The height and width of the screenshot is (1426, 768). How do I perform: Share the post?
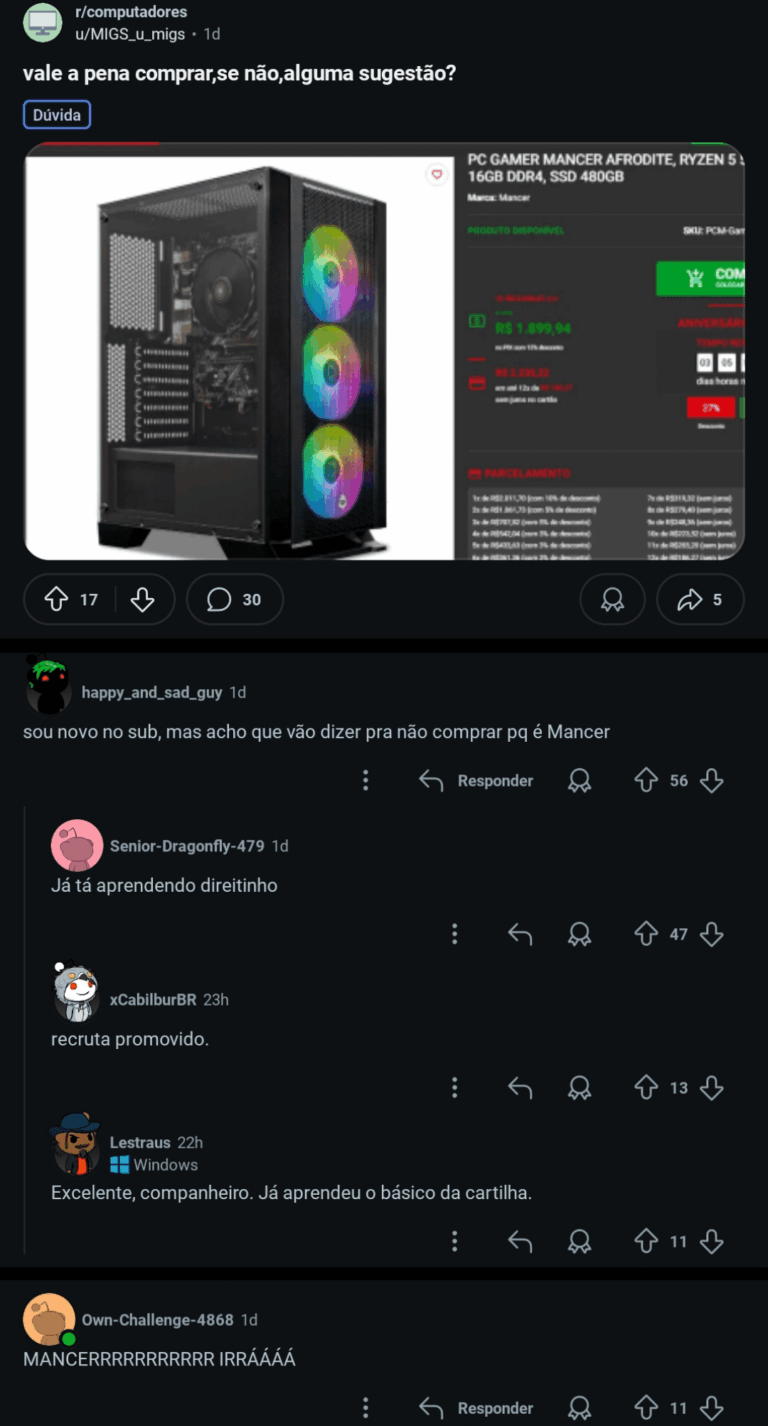[x=700, y=599]
